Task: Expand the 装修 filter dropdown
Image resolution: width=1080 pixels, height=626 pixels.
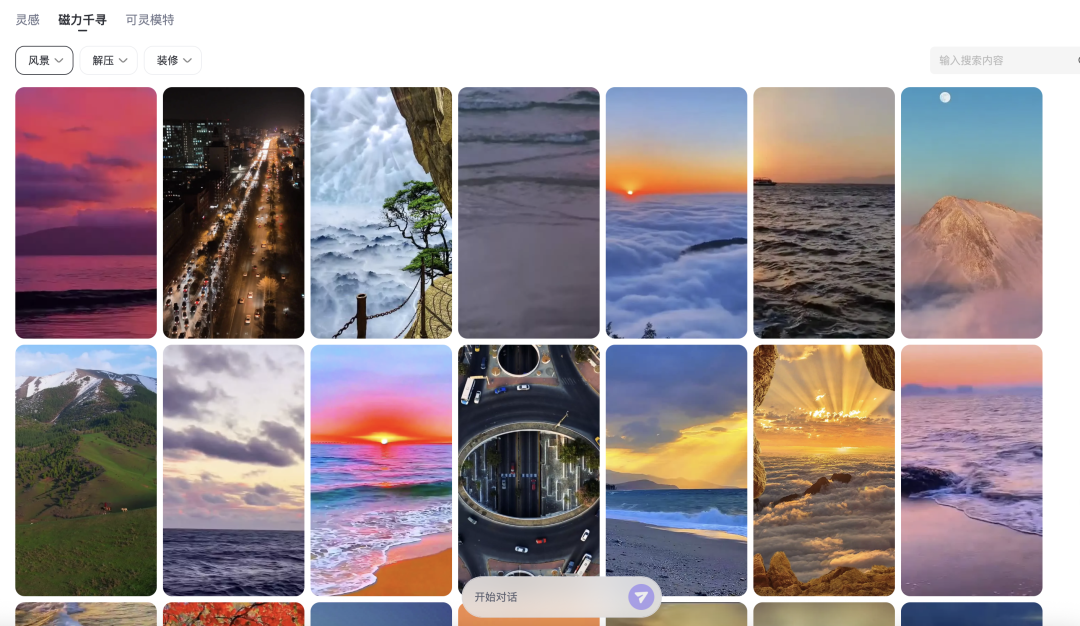Action: pos(172,60)
